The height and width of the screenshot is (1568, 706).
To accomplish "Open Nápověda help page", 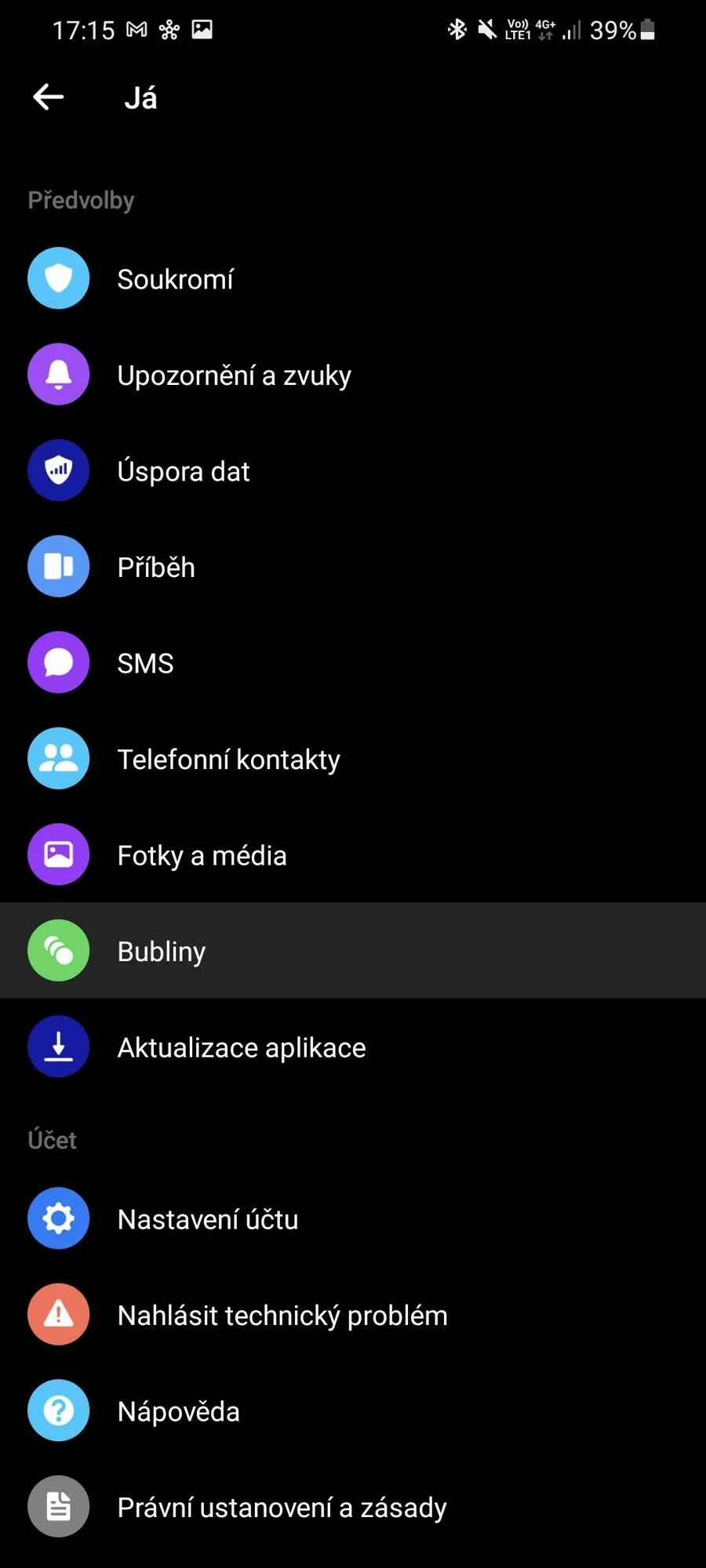I will [x=178, y=1411].
